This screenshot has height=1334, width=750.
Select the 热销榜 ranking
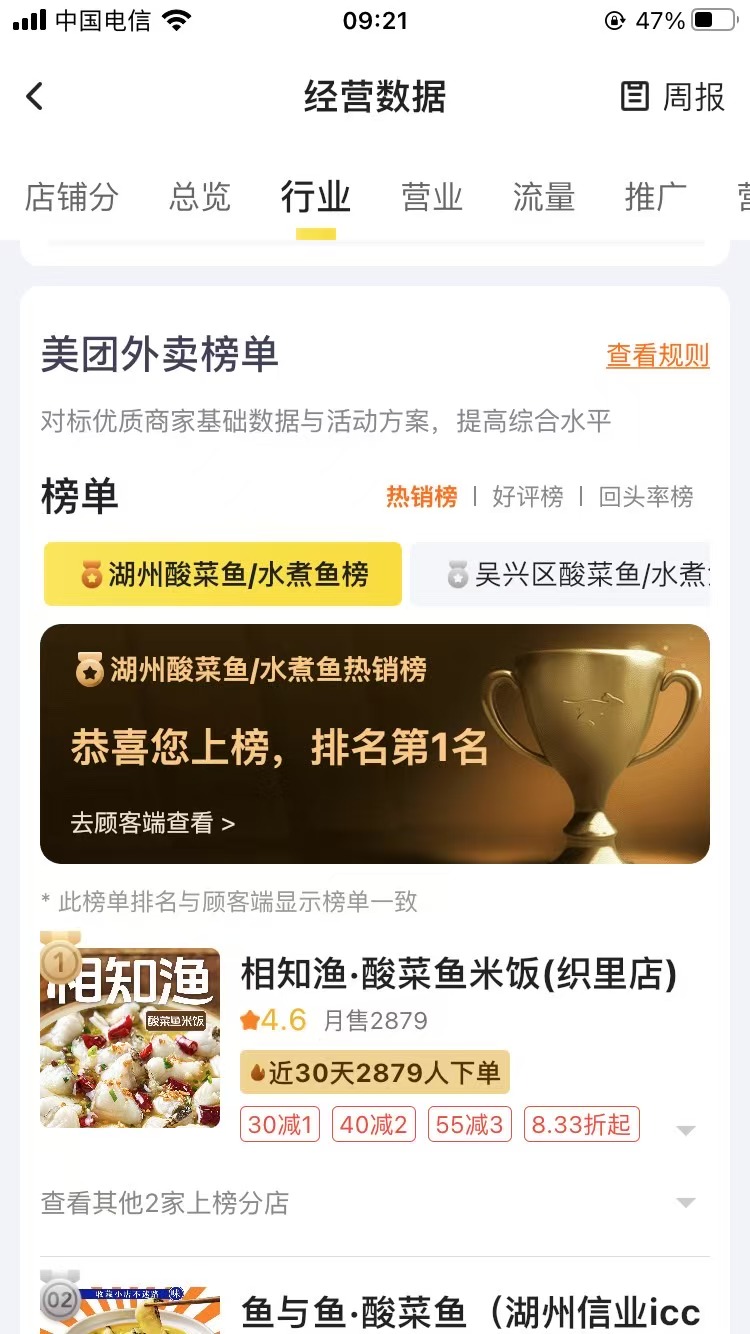click(x=421, y=496)
